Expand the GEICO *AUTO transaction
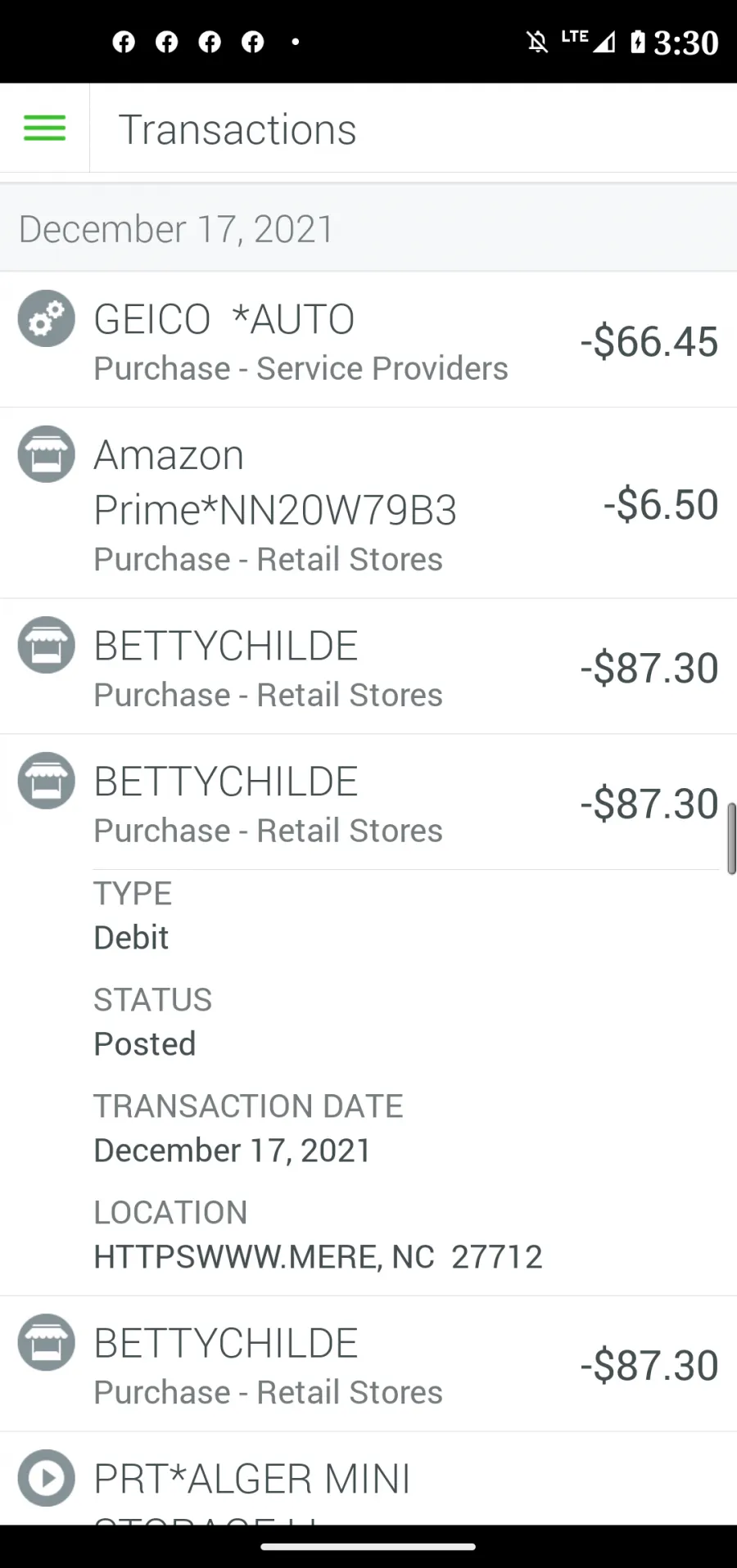 (x=368, y=340)
